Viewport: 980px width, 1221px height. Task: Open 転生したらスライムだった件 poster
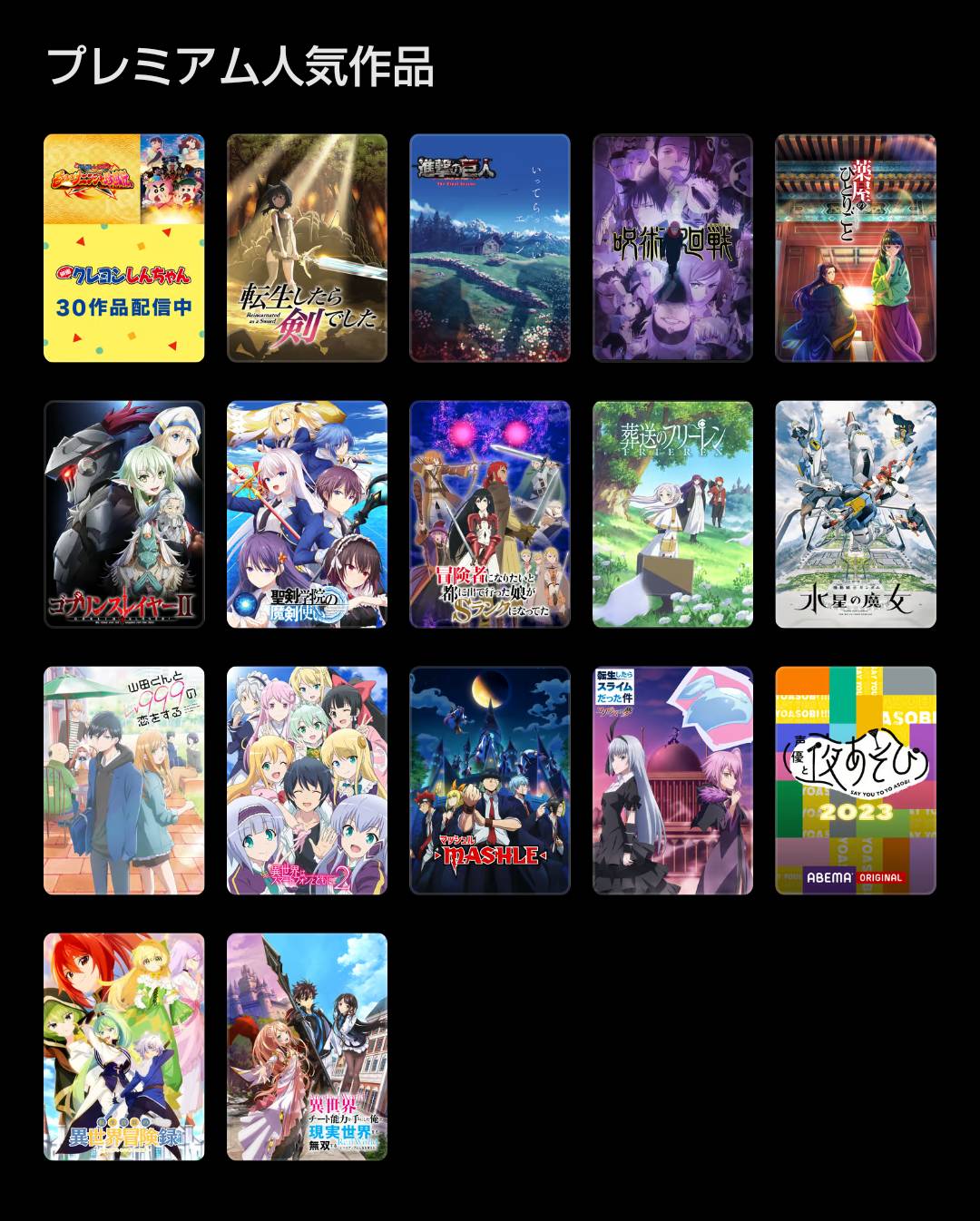pyautogui.click(x=672, y=780)
